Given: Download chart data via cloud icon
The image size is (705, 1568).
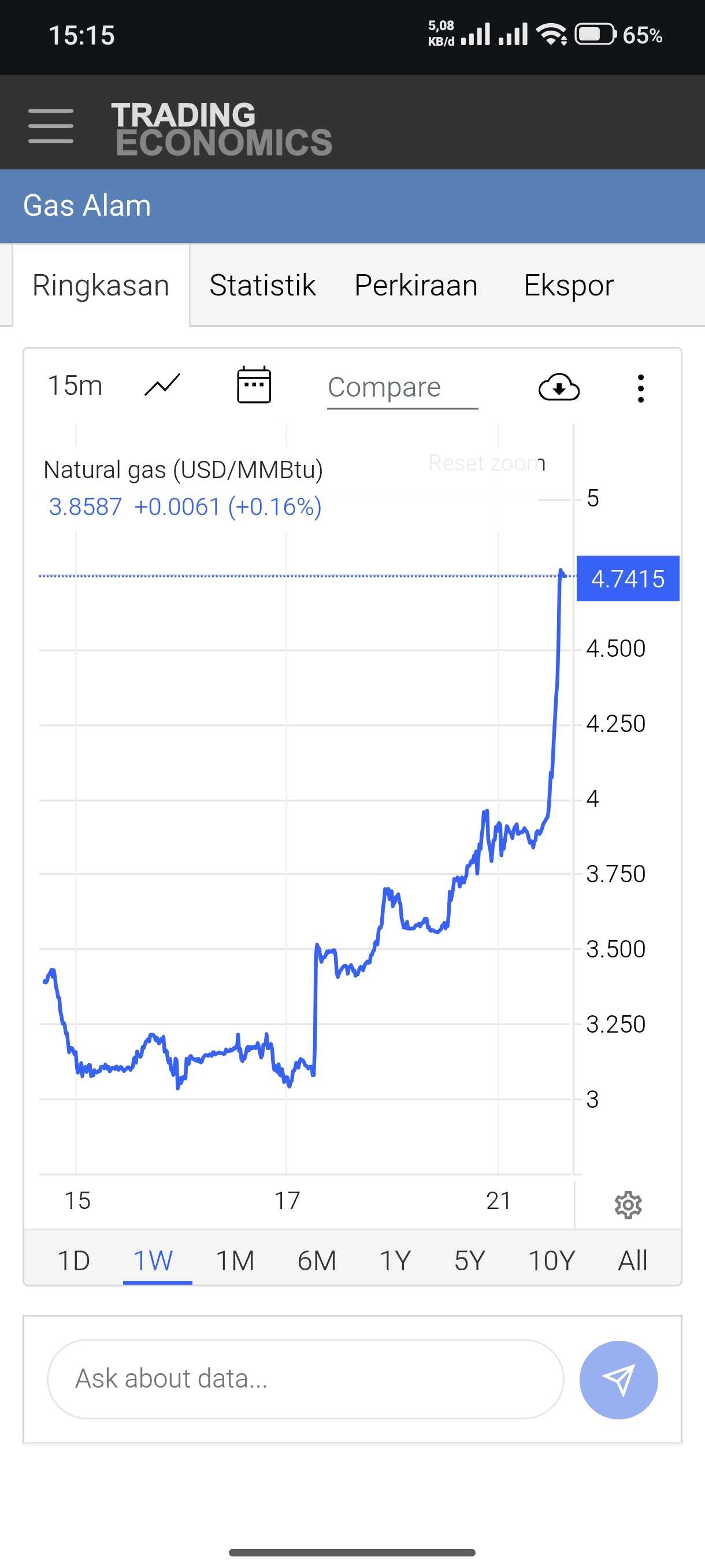Looking at the screenshot, I should (559, 388).
